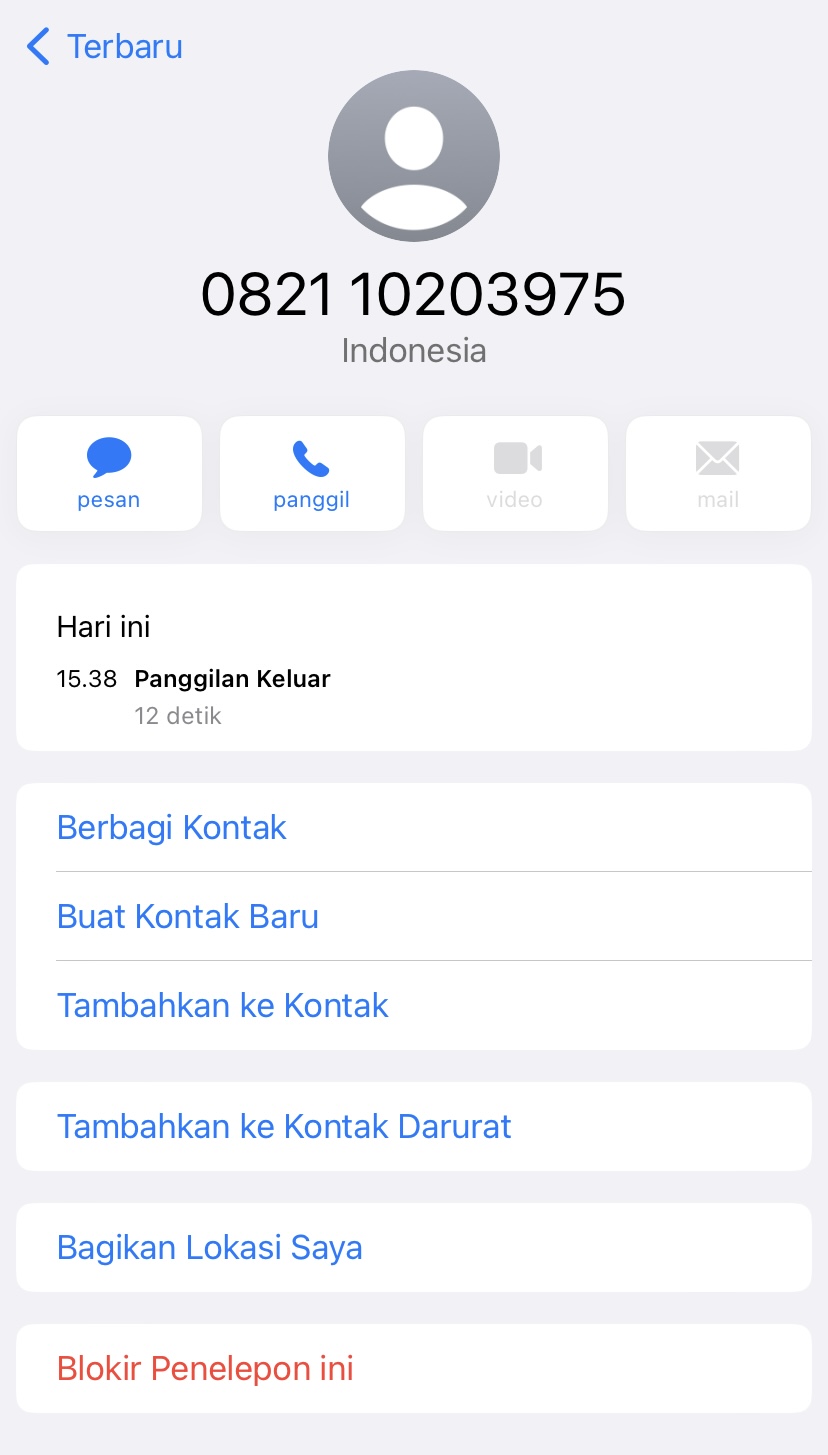Return to Terbaru recent calls list
Image resolution: width=828 pixels, height=1455 pixels.
click(x=100, y=46)
